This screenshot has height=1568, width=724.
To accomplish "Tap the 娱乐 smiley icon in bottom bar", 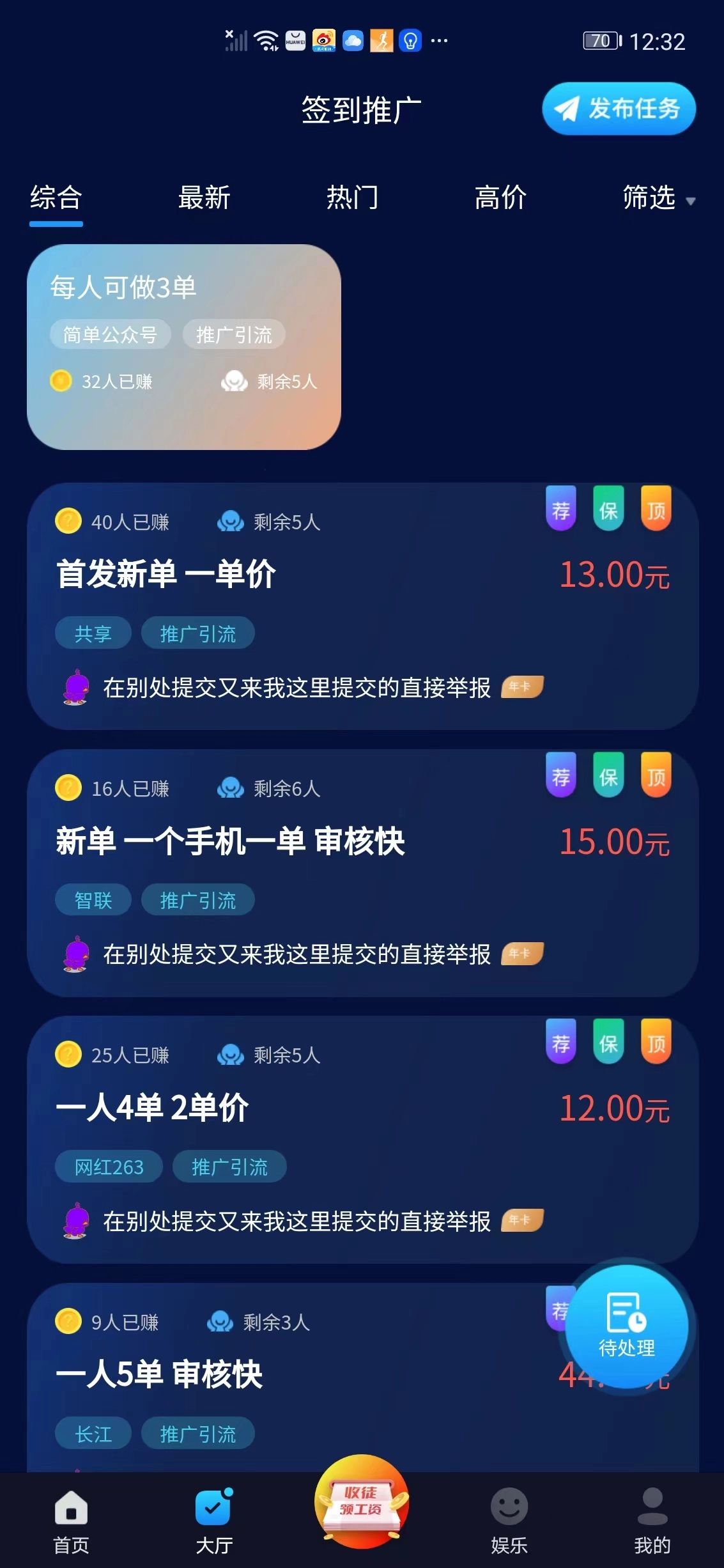I will pyautogui.click(x=508, y=1506).
